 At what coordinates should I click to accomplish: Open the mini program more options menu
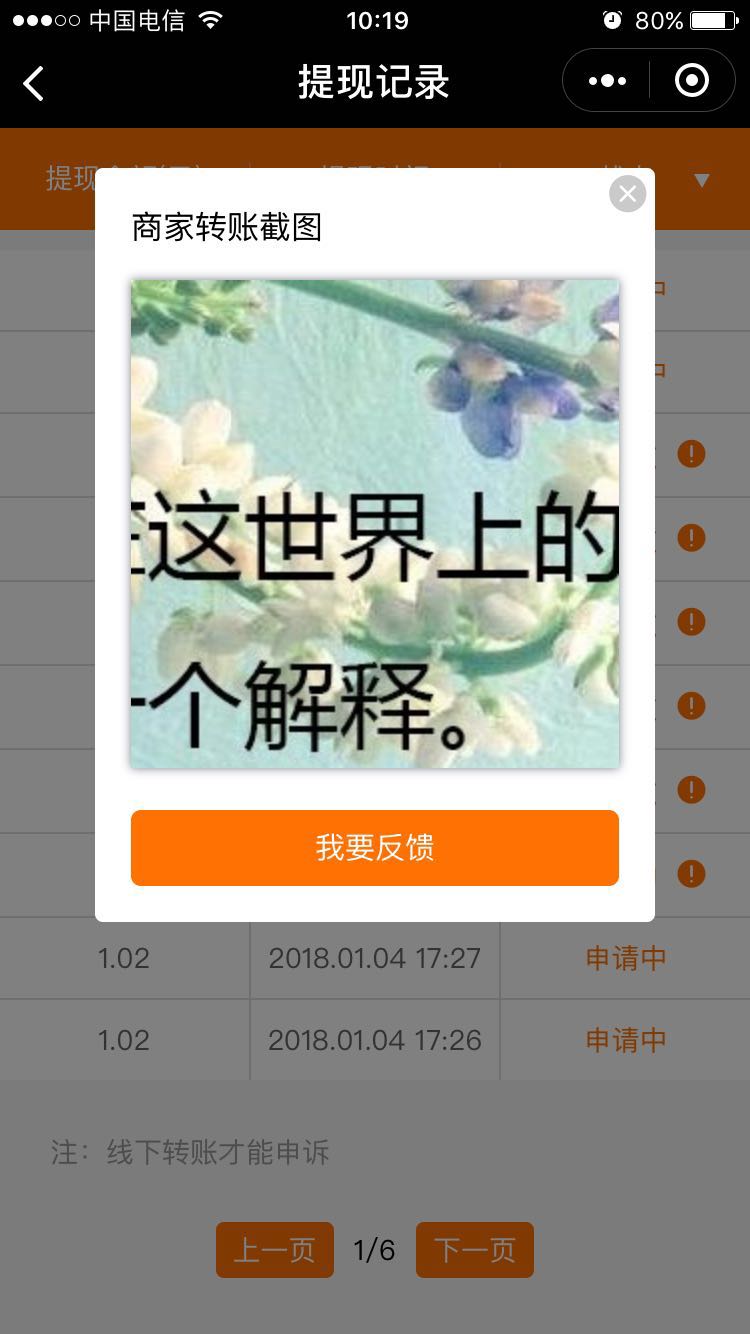607,81
